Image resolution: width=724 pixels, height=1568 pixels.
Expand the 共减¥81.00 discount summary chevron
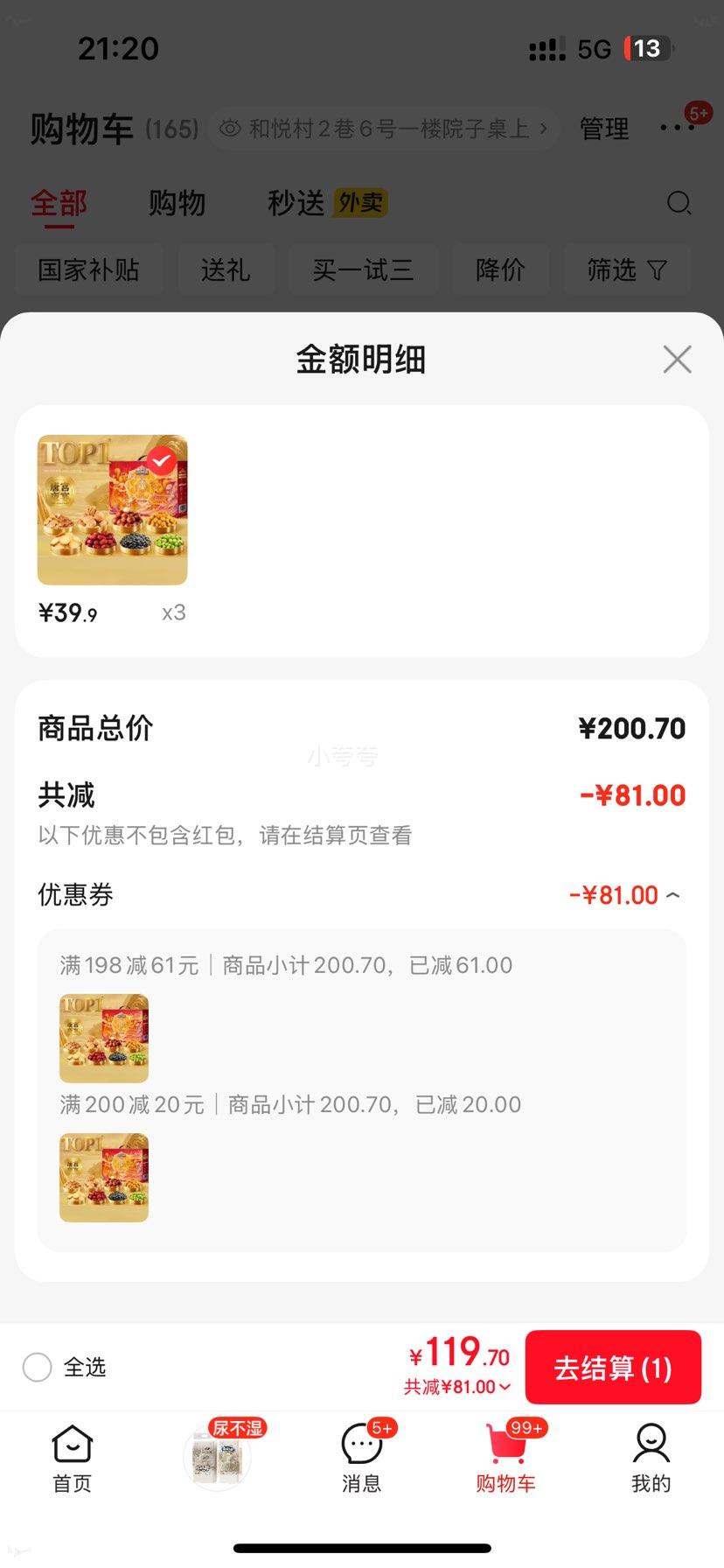[x=503, y=1387]
